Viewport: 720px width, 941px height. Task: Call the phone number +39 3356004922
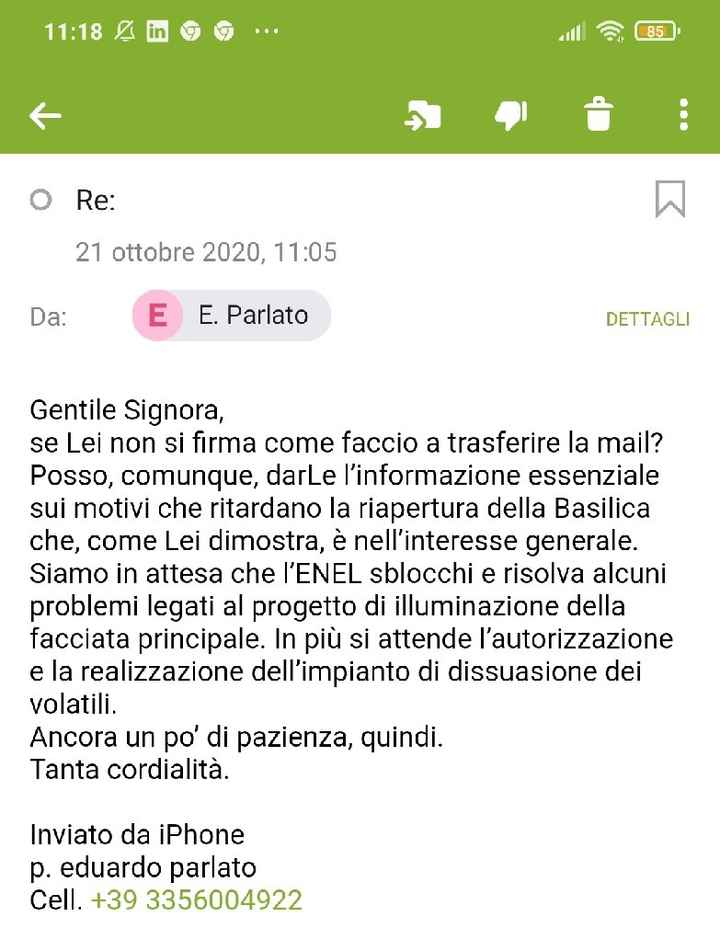(196, 900)
